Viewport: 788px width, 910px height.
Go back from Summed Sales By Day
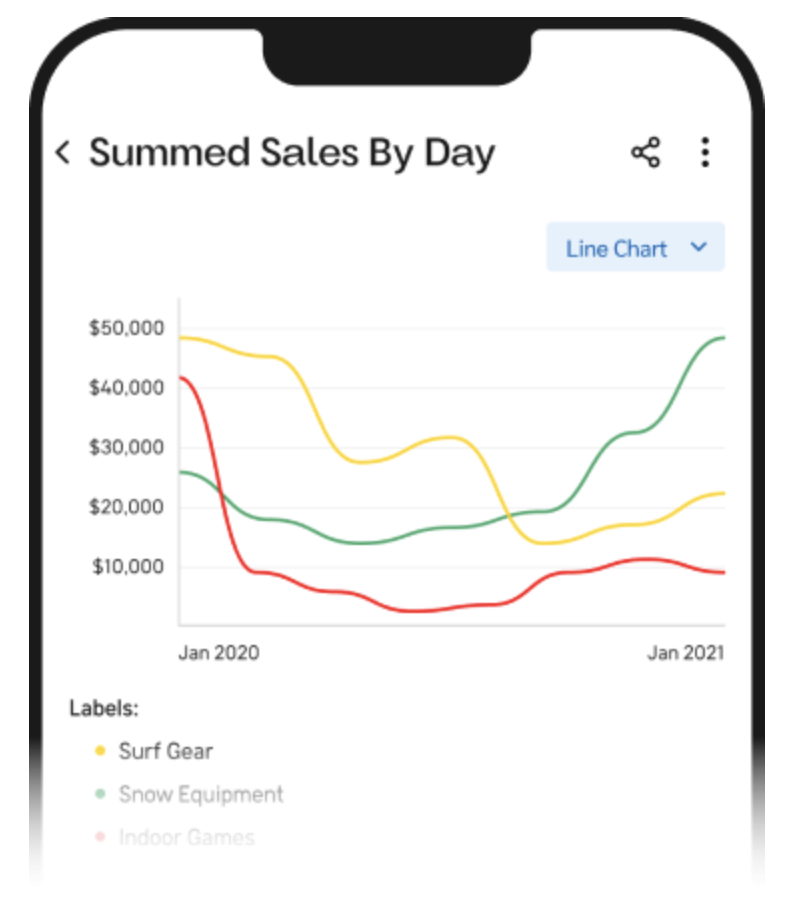point(63,153)
